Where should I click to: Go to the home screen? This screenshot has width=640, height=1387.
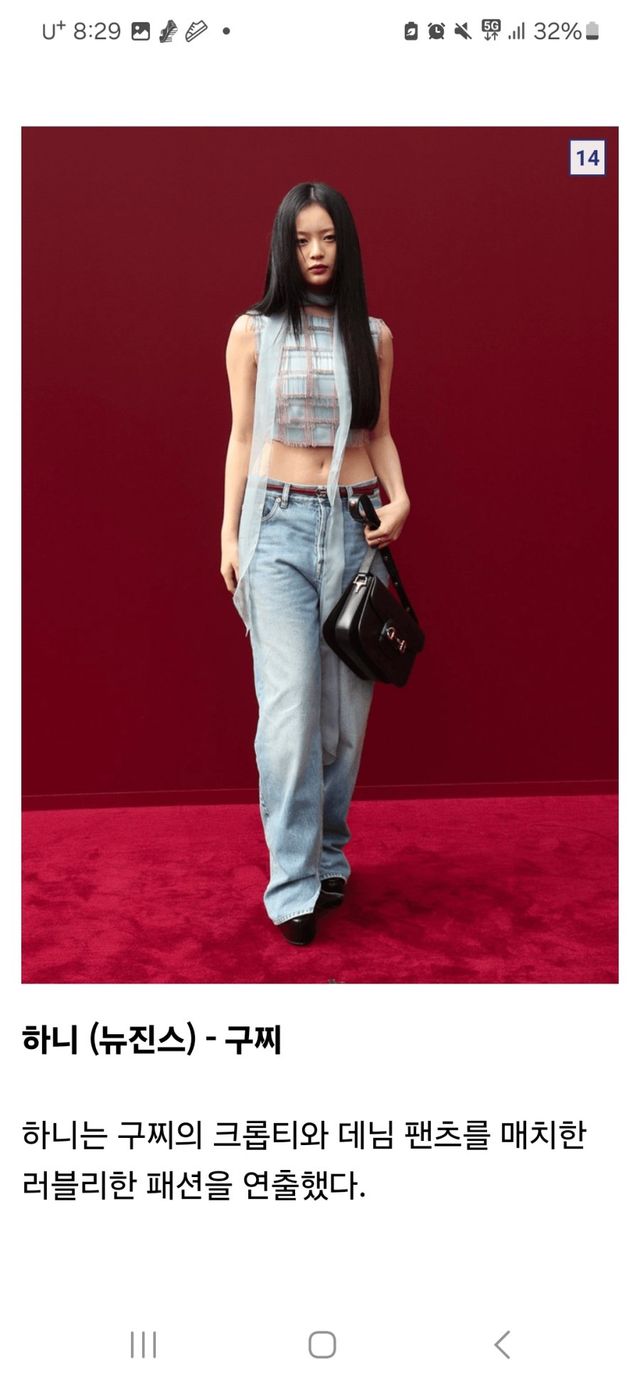[x=322, y=1345]
